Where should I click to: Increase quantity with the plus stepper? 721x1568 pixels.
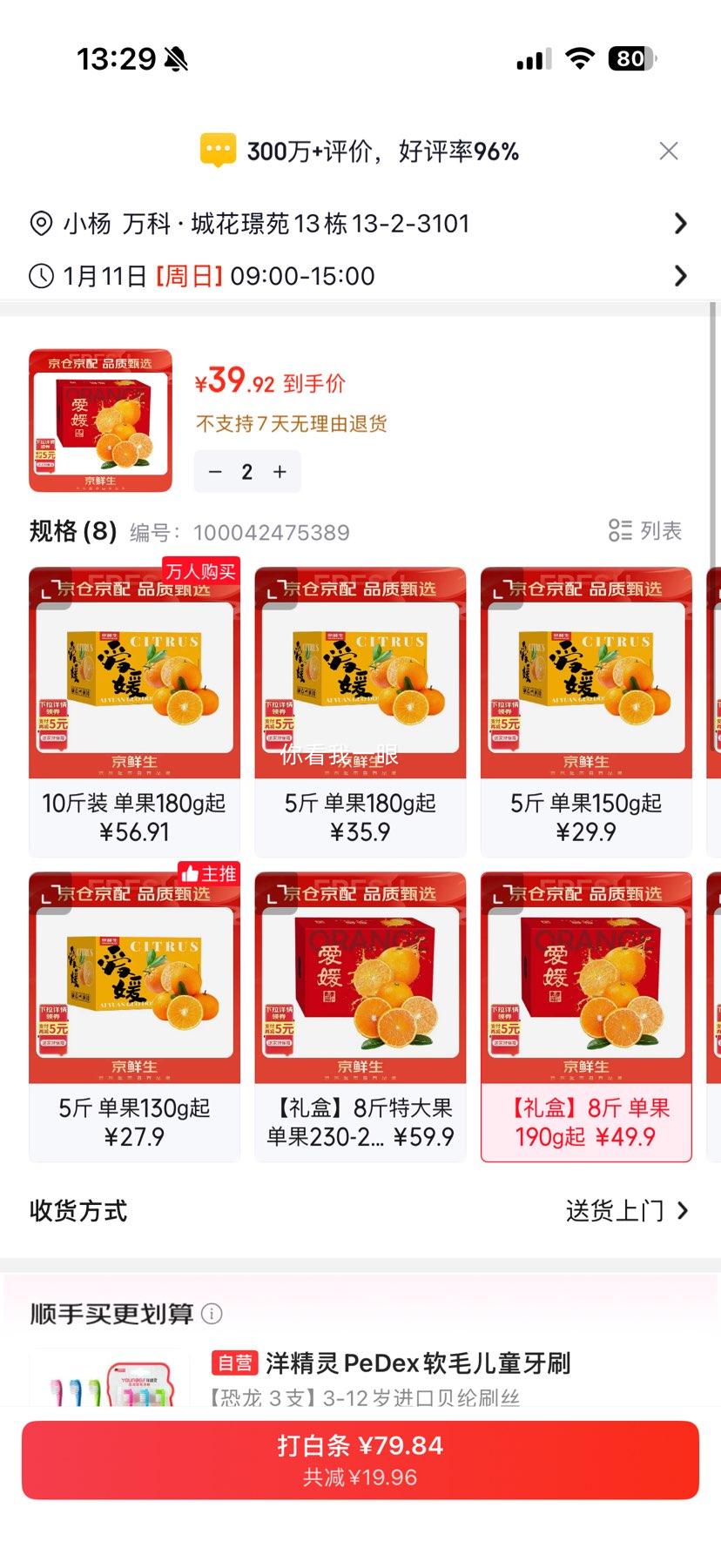click(279, 471)
